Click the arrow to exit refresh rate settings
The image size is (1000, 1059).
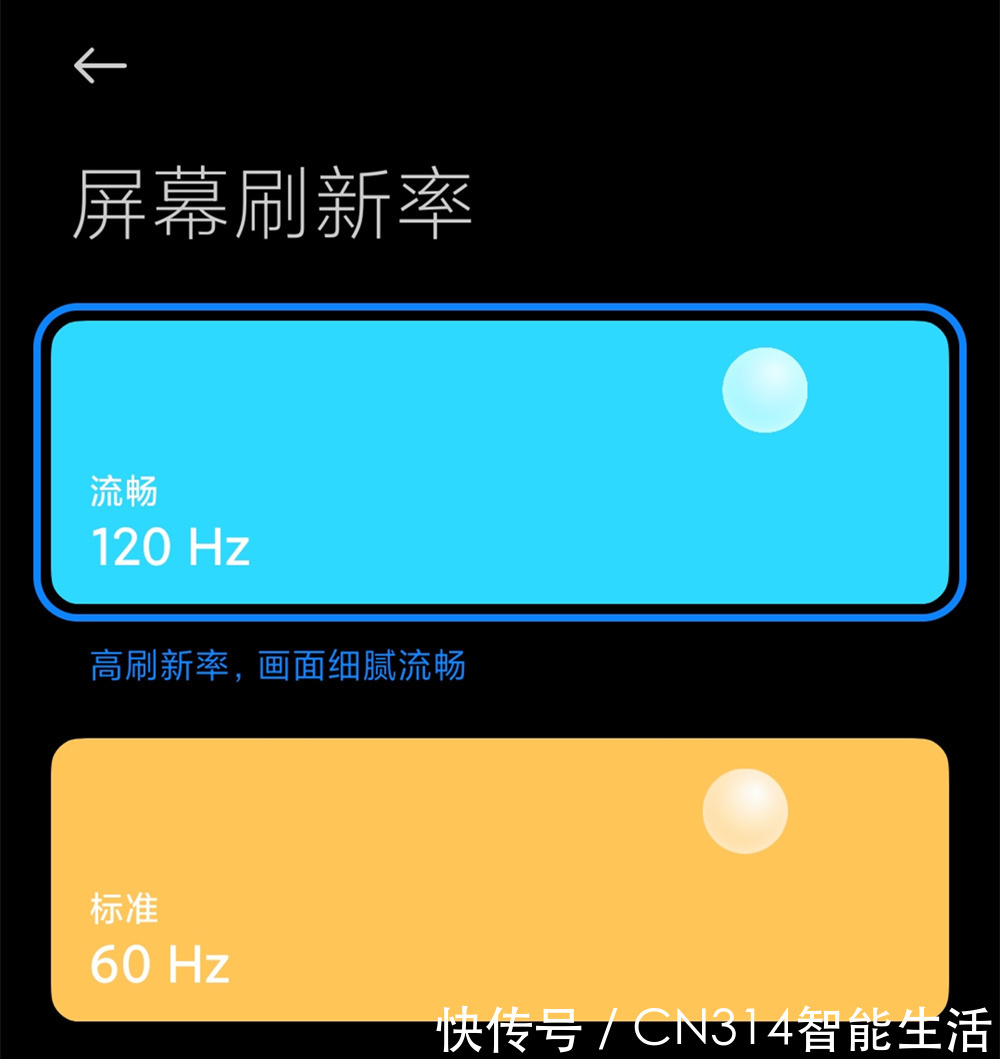98,65
